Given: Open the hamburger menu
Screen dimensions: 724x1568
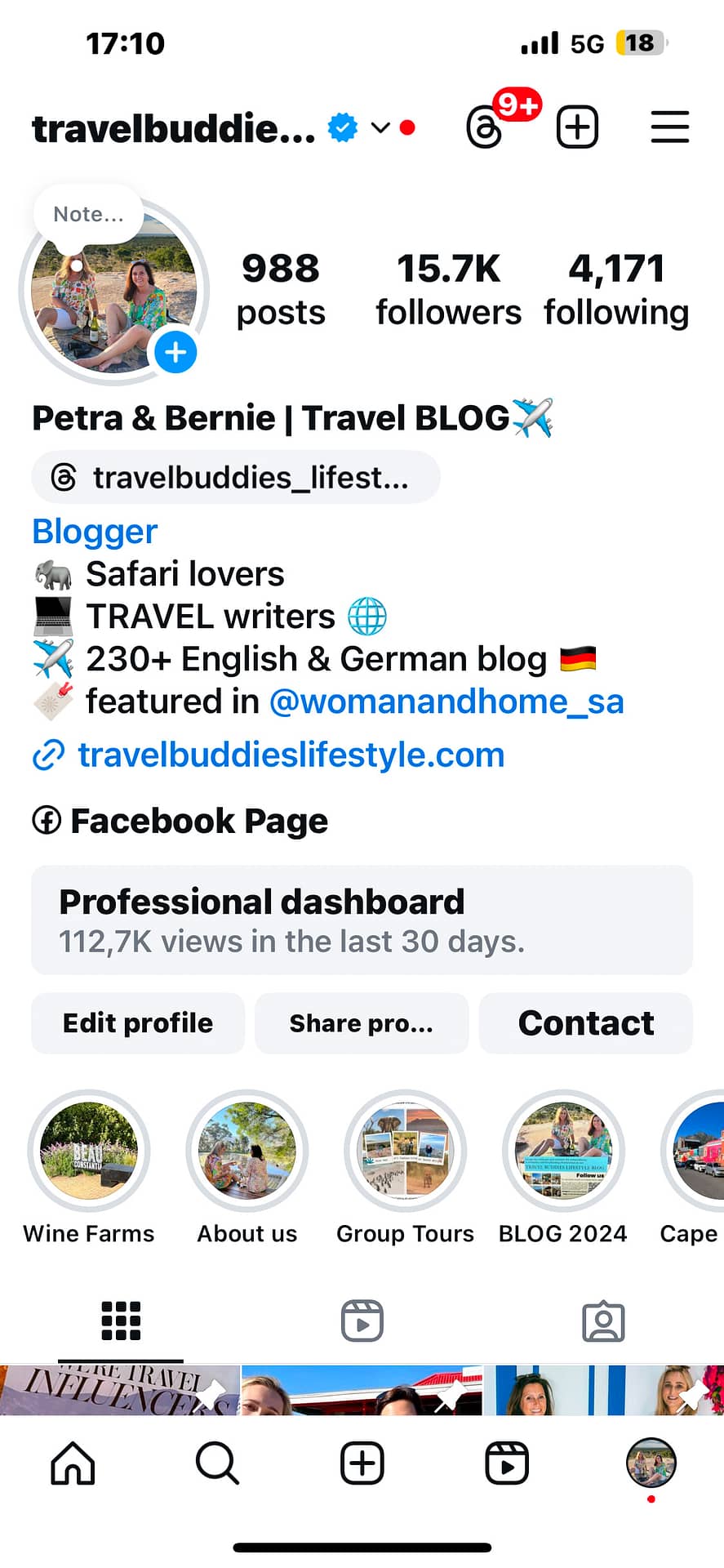Looking at the screenshot, I should coord(670,127).
